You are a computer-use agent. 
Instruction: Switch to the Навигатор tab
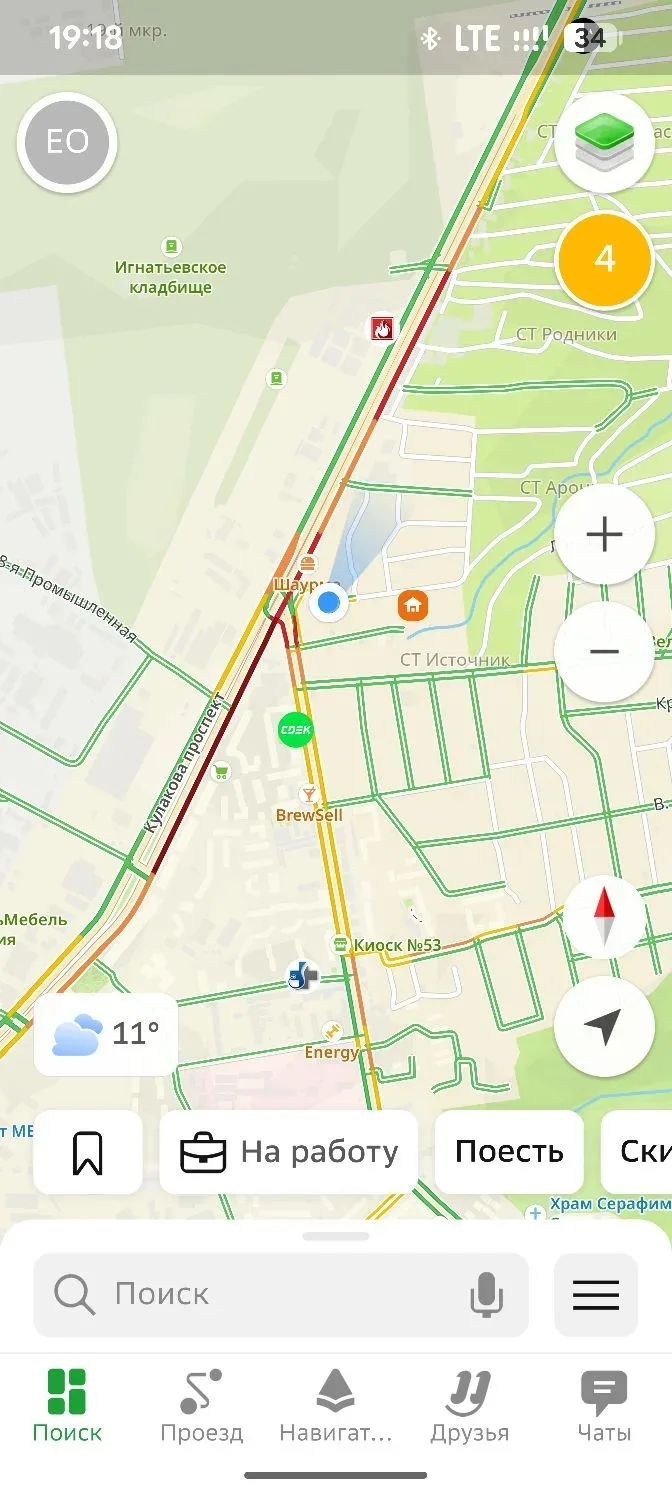click(x=335, y=1406)
